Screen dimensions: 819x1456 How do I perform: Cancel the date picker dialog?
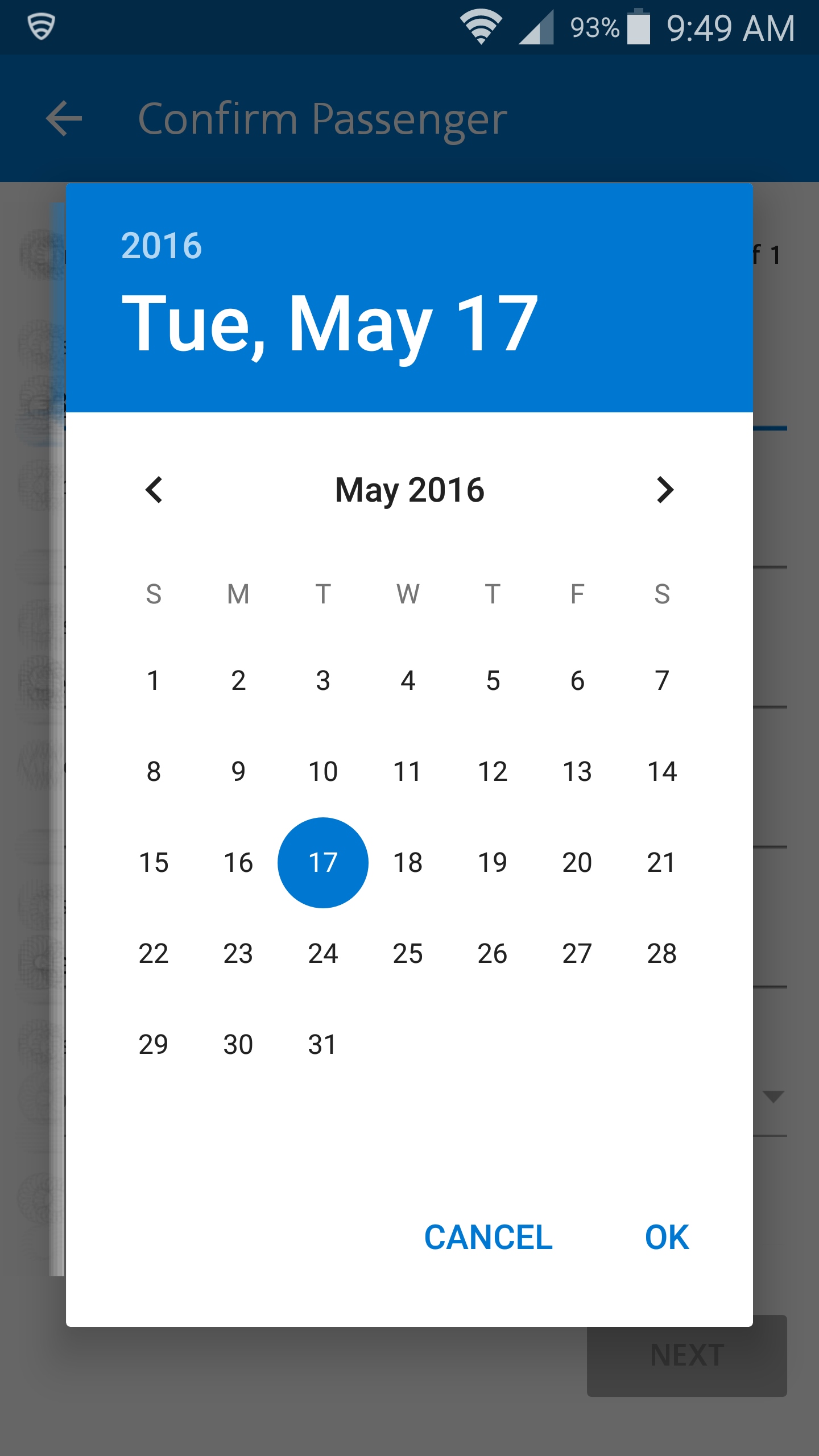tap(488, 1237)
